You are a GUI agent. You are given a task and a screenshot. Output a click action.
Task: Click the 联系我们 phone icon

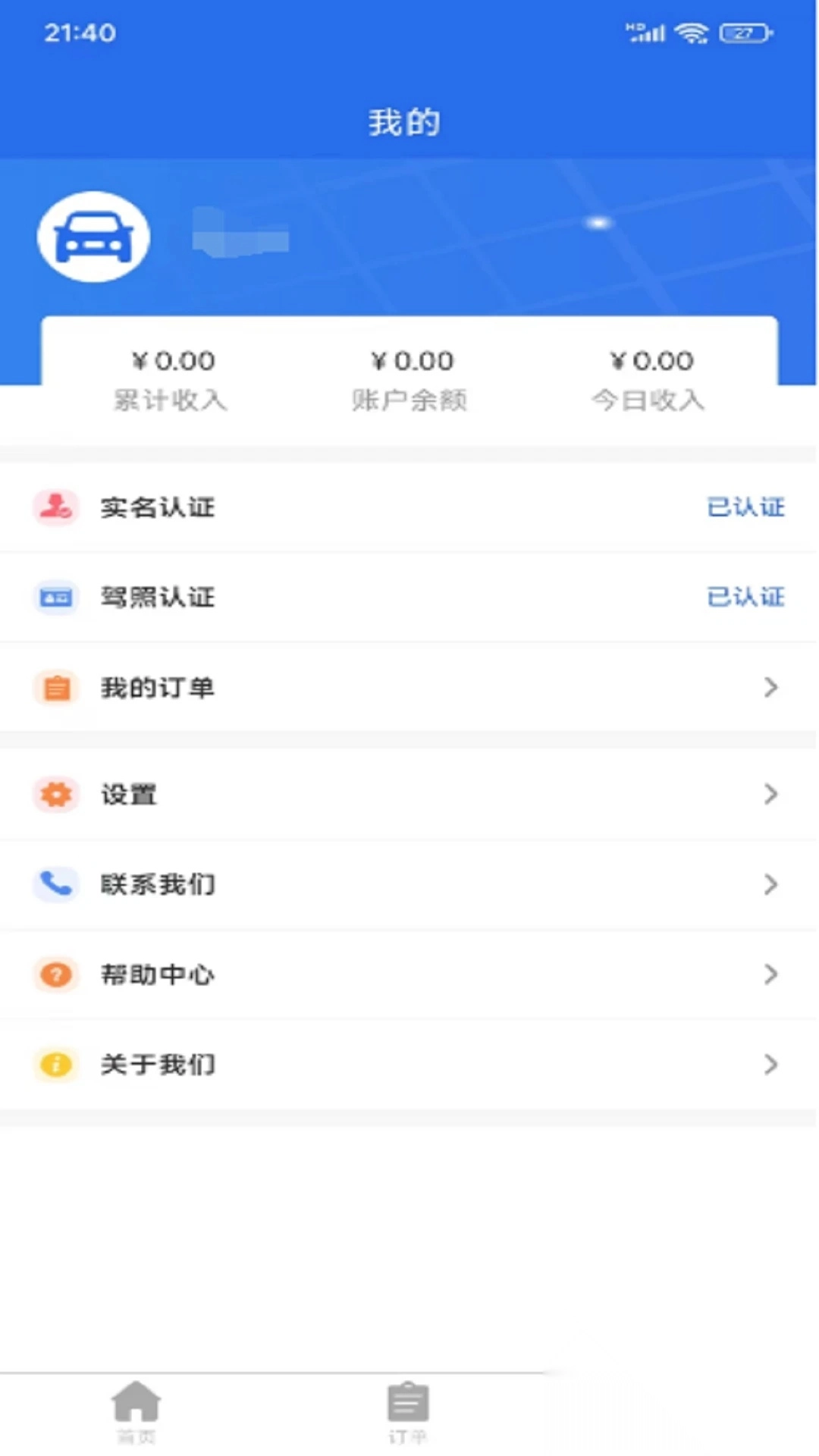tap(55, 884)
